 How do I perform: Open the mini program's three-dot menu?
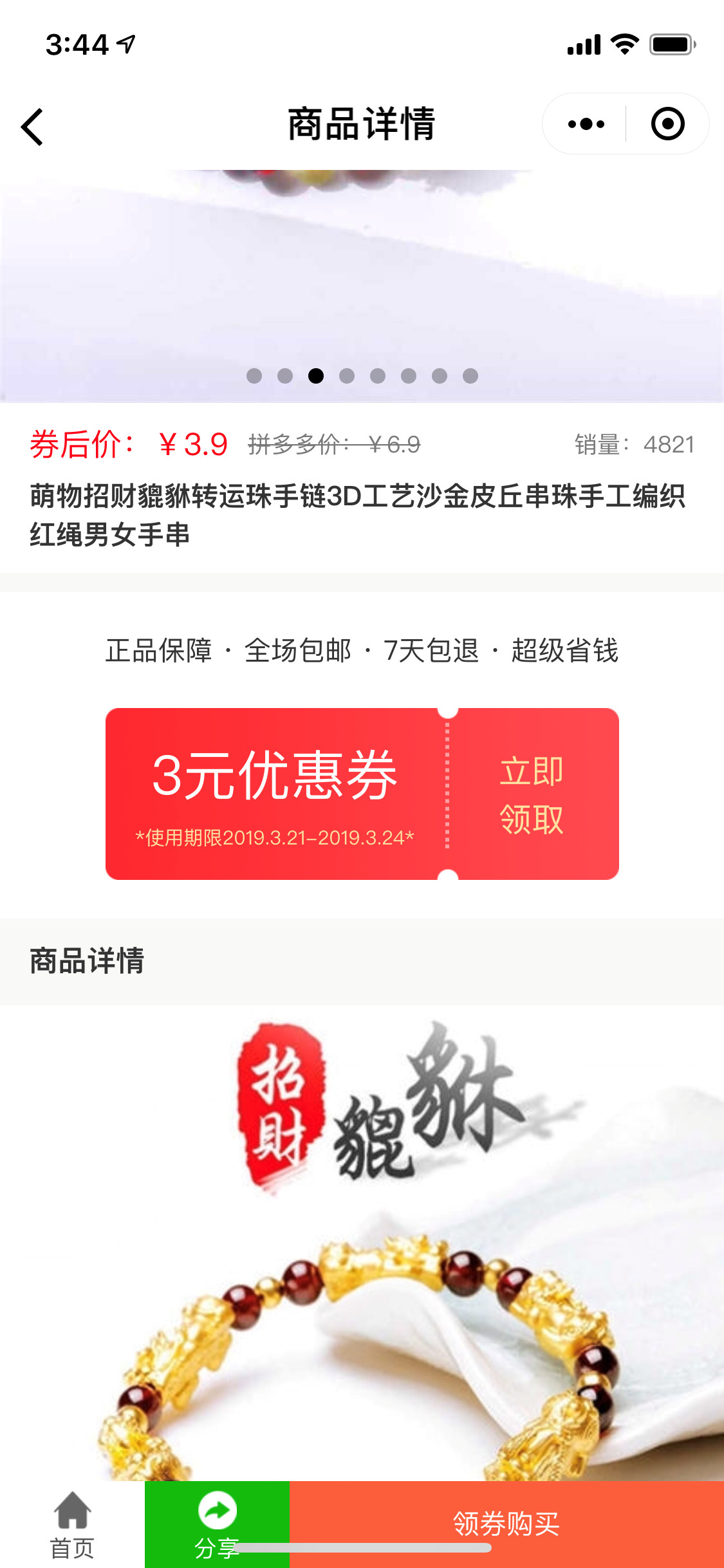[x=586, y=124]
